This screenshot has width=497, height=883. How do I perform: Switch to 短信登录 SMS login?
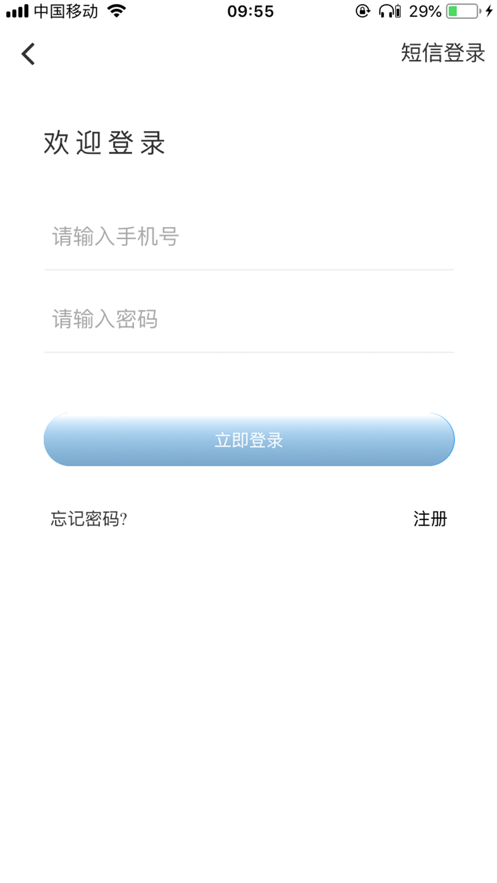pos(443,53)
